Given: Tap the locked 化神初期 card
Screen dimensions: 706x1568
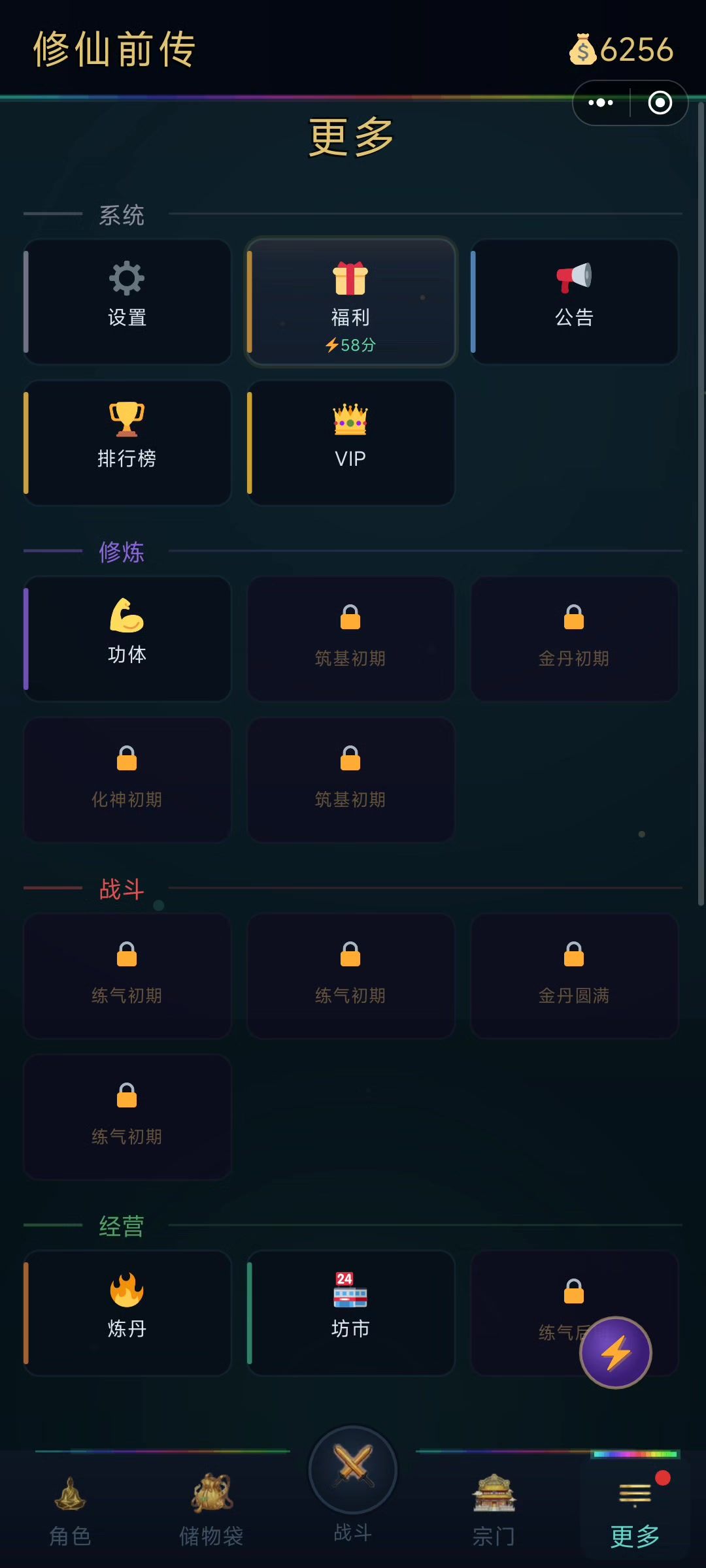Looking at the screenshot, I should click(127, 779).
